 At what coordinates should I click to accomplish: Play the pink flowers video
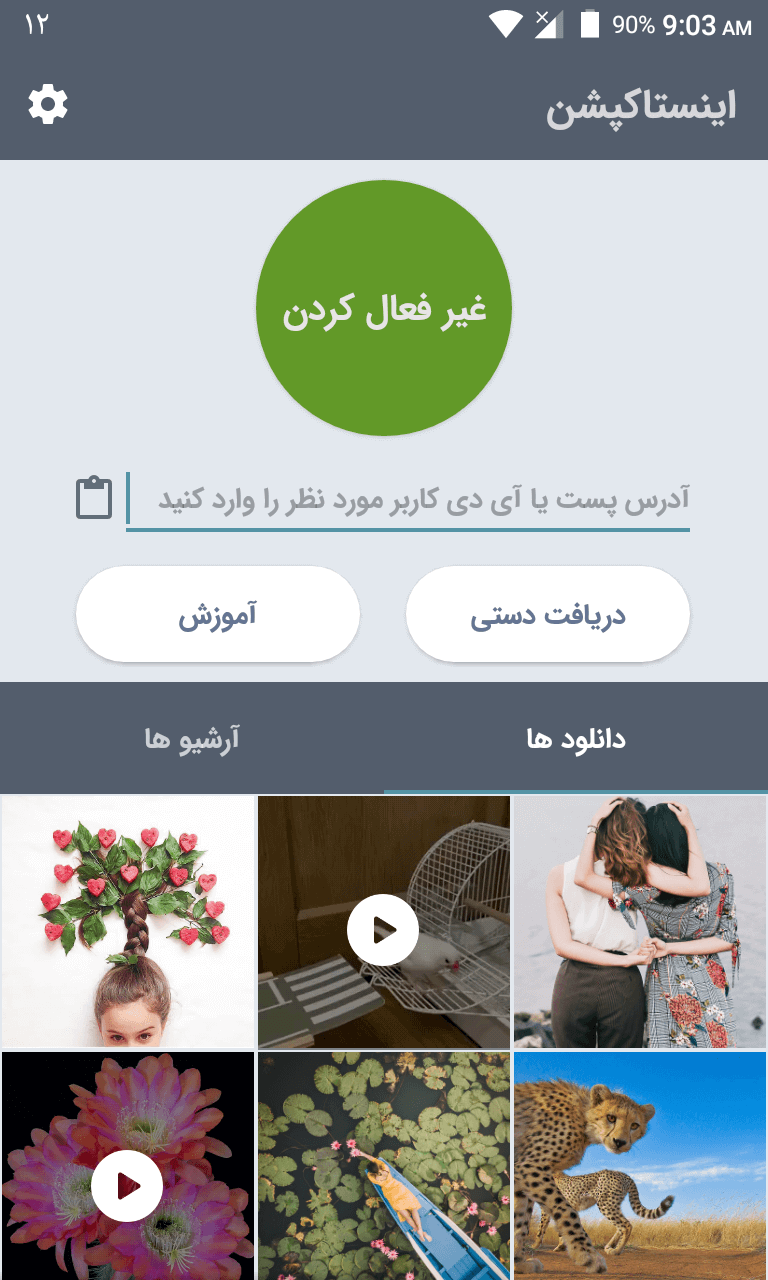coord(127,1186)
